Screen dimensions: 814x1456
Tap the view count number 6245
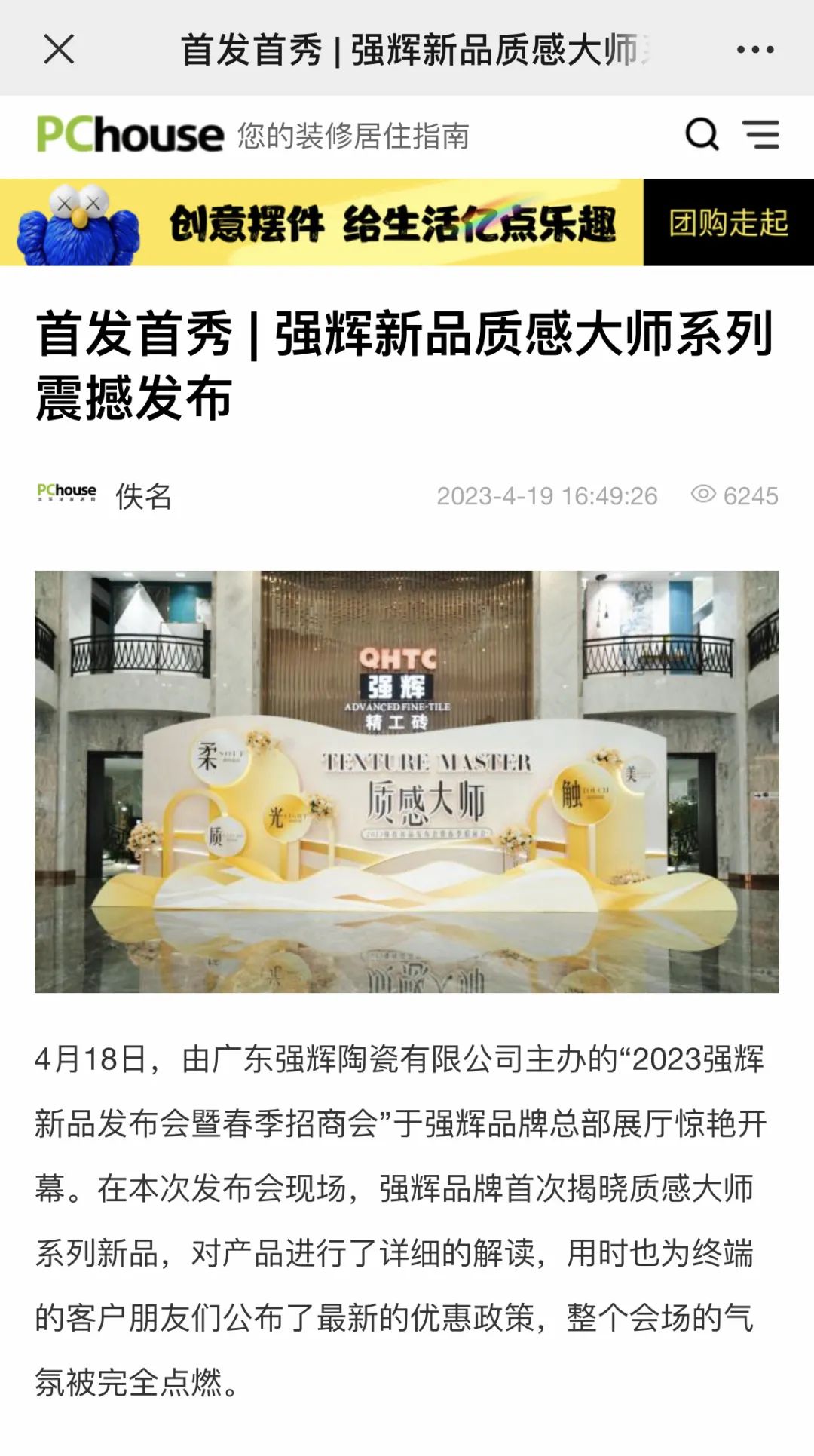click(751, 496)
